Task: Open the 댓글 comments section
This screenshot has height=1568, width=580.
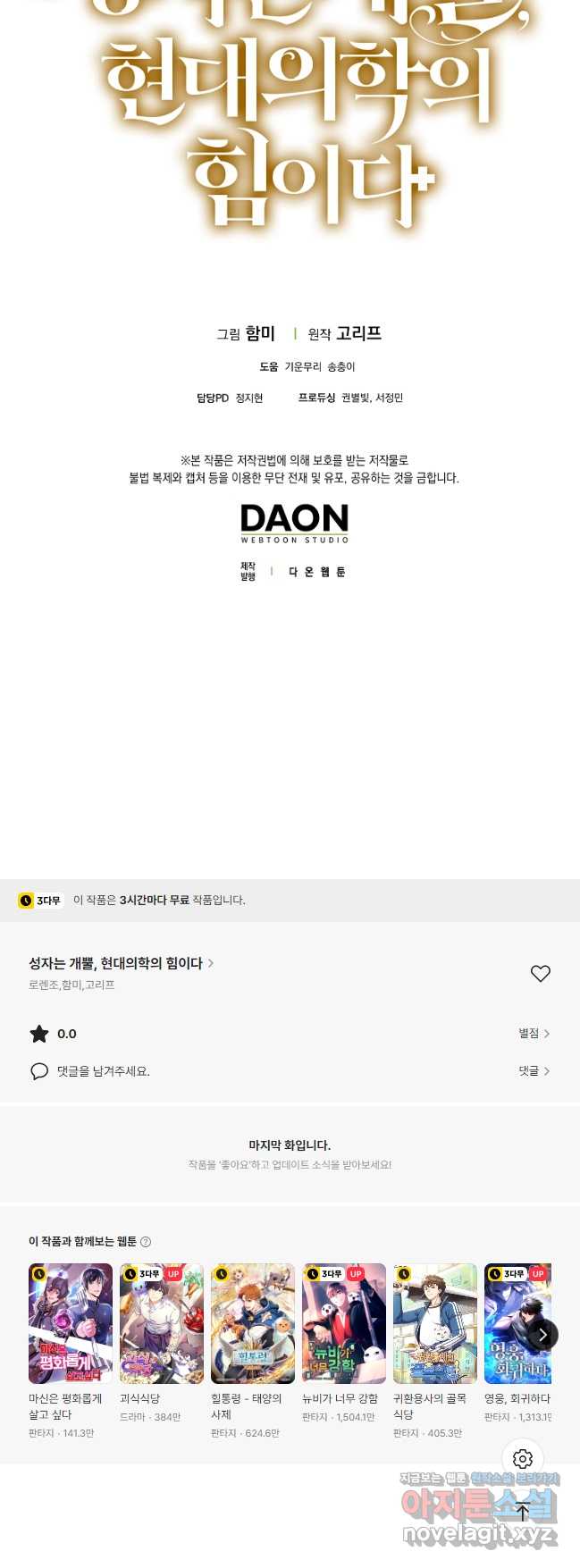Action: 534,1070
